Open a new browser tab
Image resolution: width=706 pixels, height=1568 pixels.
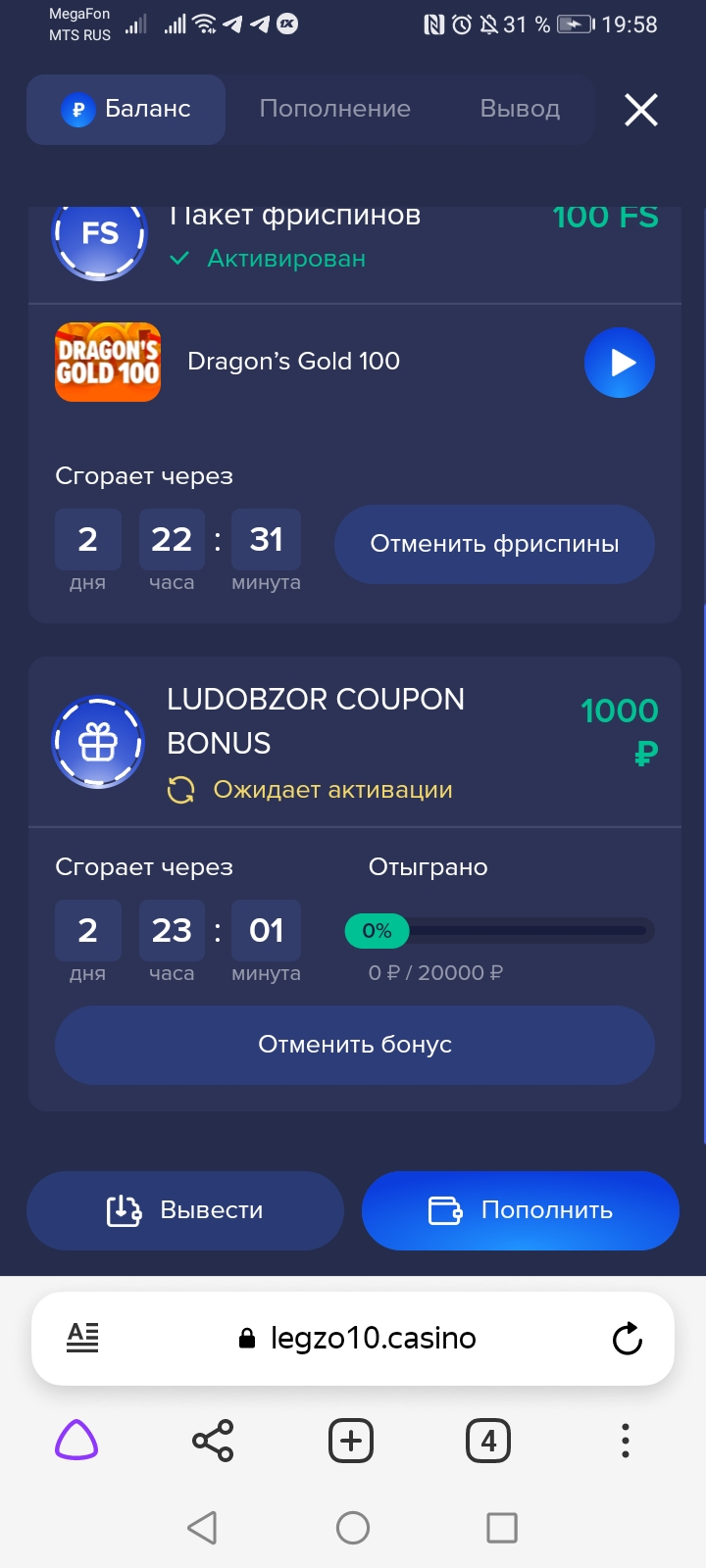click(351, 1441)
